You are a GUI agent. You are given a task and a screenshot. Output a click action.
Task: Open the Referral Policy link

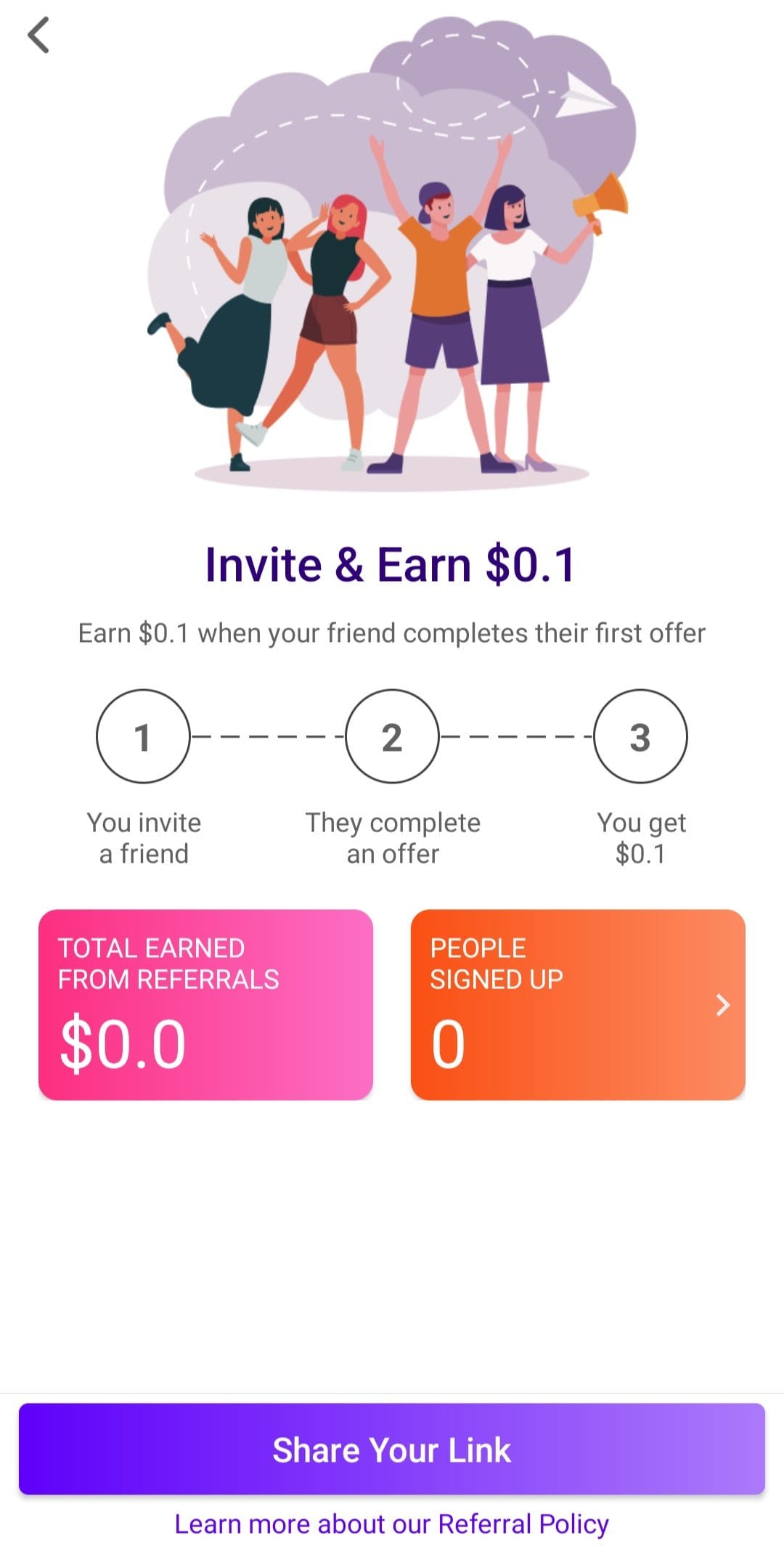[x=392, y=1523]
